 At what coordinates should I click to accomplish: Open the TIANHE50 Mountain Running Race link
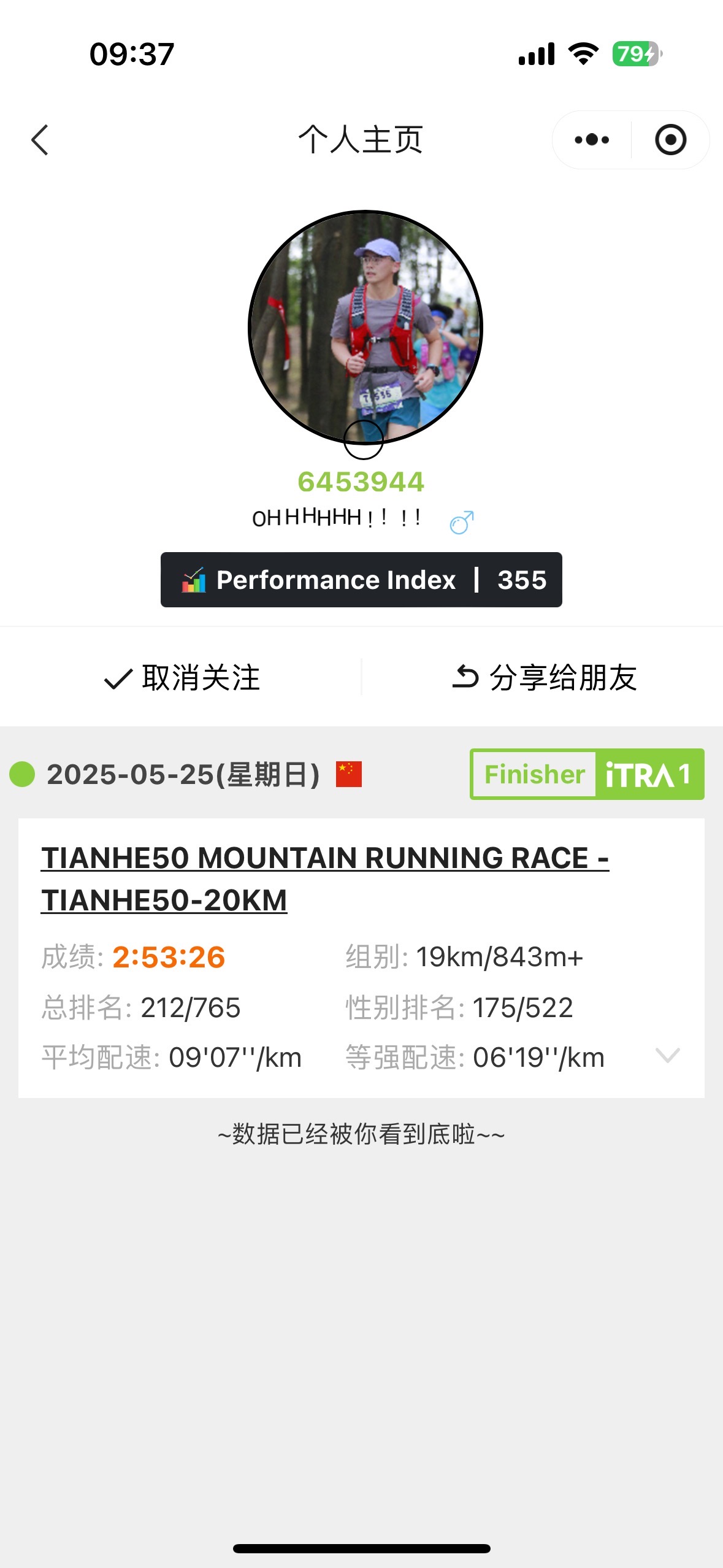(x=325, y=879)
